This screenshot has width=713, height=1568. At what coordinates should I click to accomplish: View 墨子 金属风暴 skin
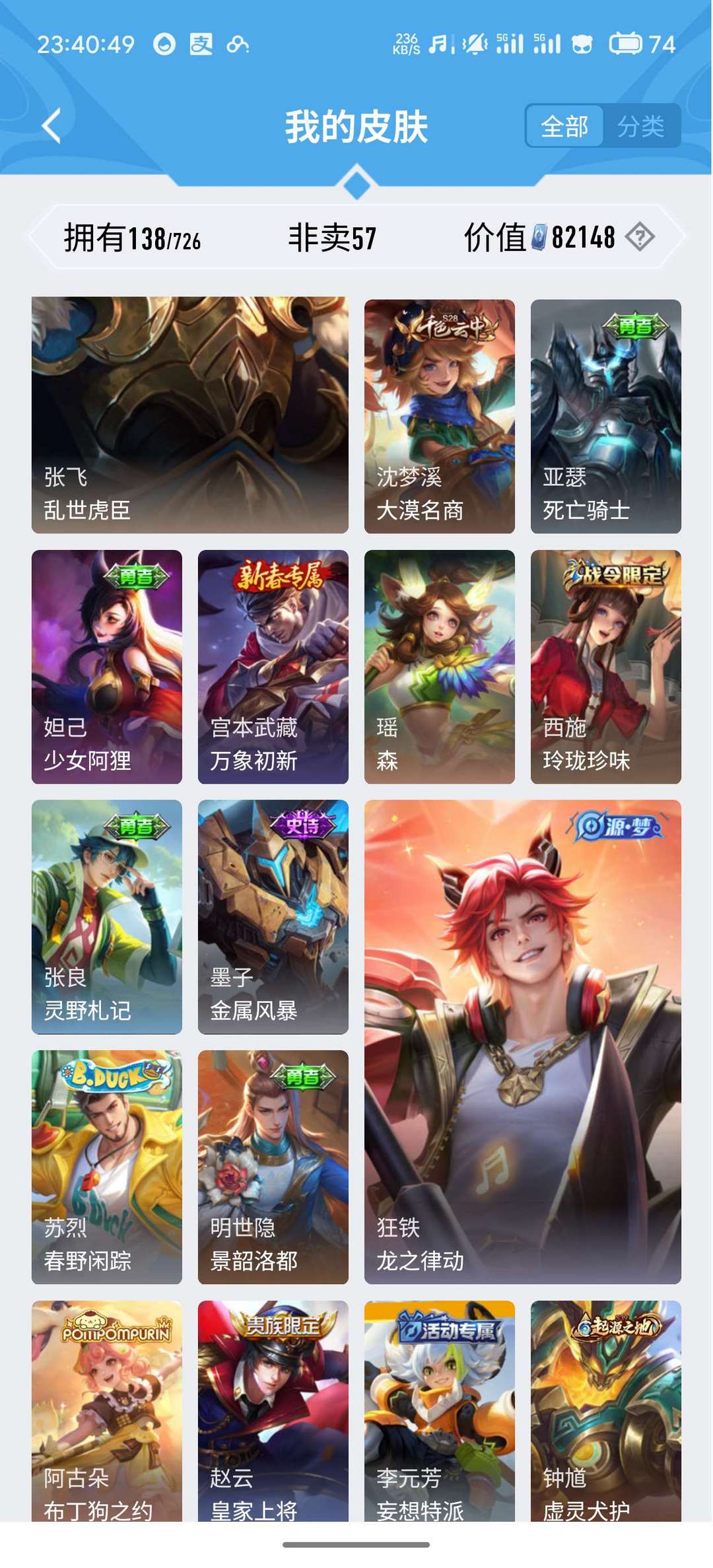[x=273, y=917]
